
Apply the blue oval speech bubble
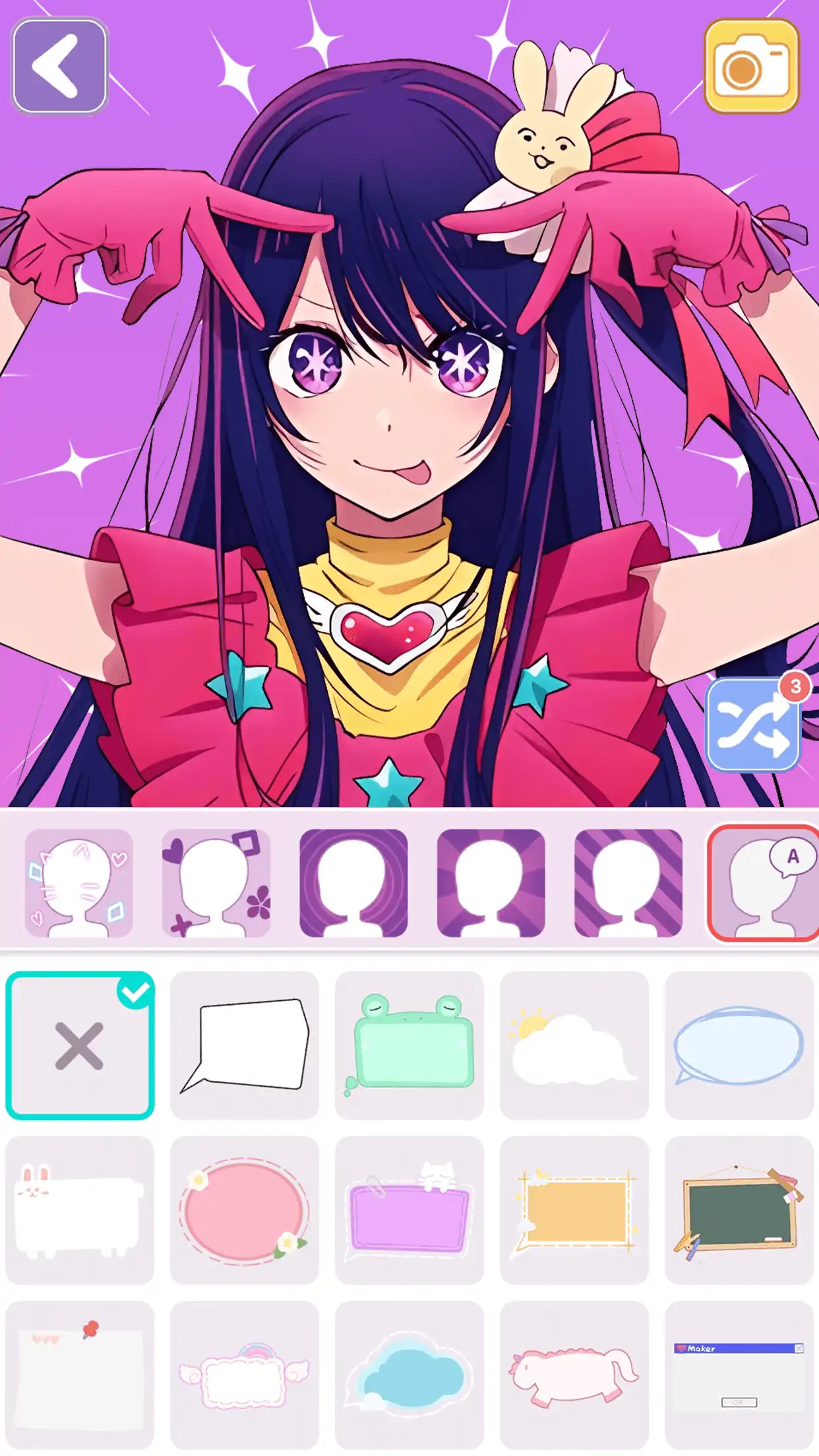739,1046
